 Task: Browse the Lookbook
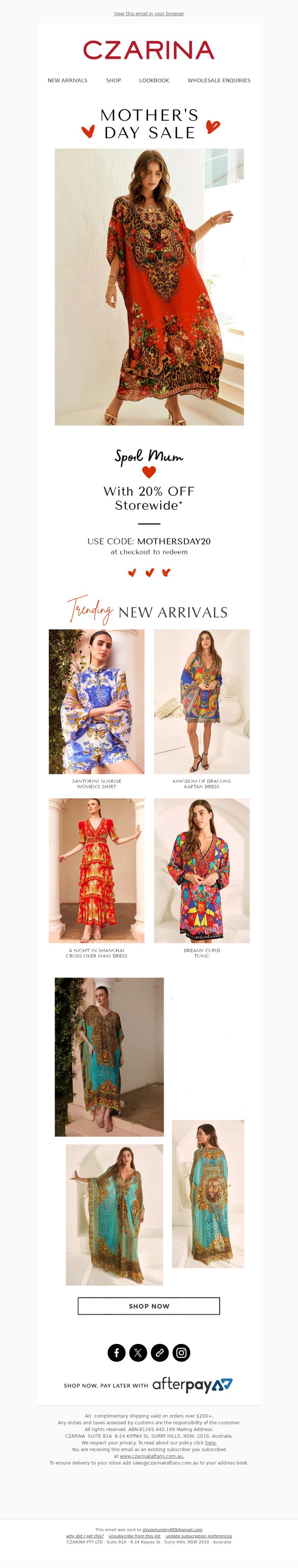coord(154,80)
